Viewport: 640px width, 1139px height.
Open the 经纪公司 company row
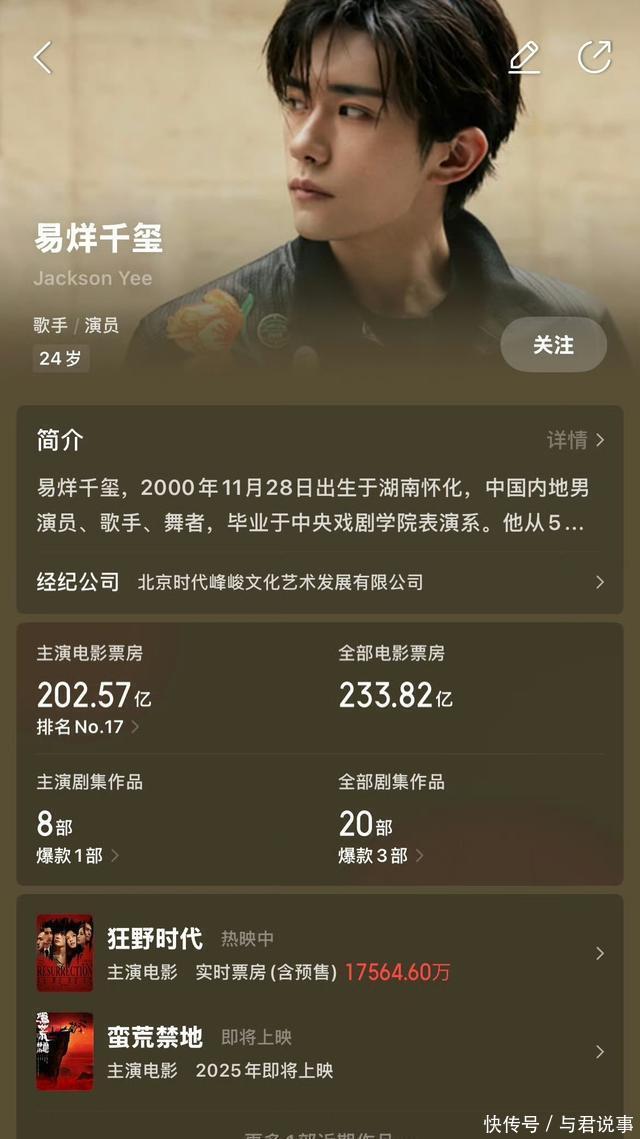coord(320,582)
